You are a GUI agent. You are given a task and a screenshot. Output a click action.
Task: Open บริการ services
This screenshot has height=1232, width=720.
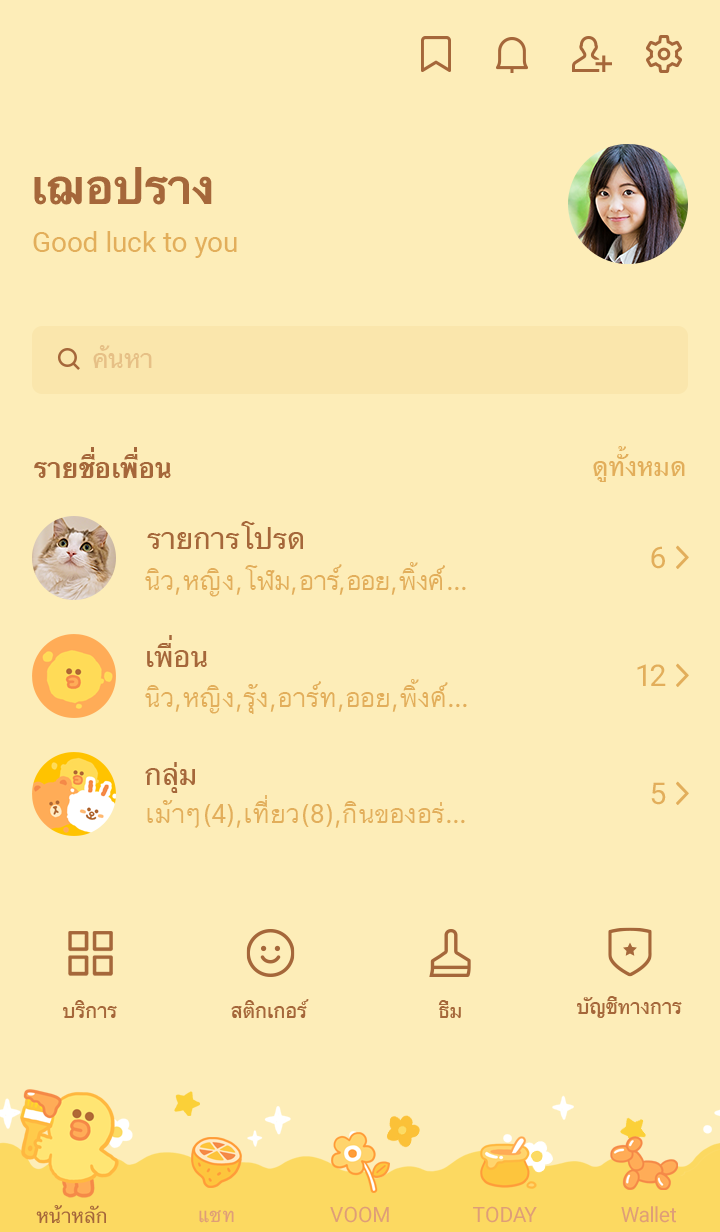click(x=90, y=972)
